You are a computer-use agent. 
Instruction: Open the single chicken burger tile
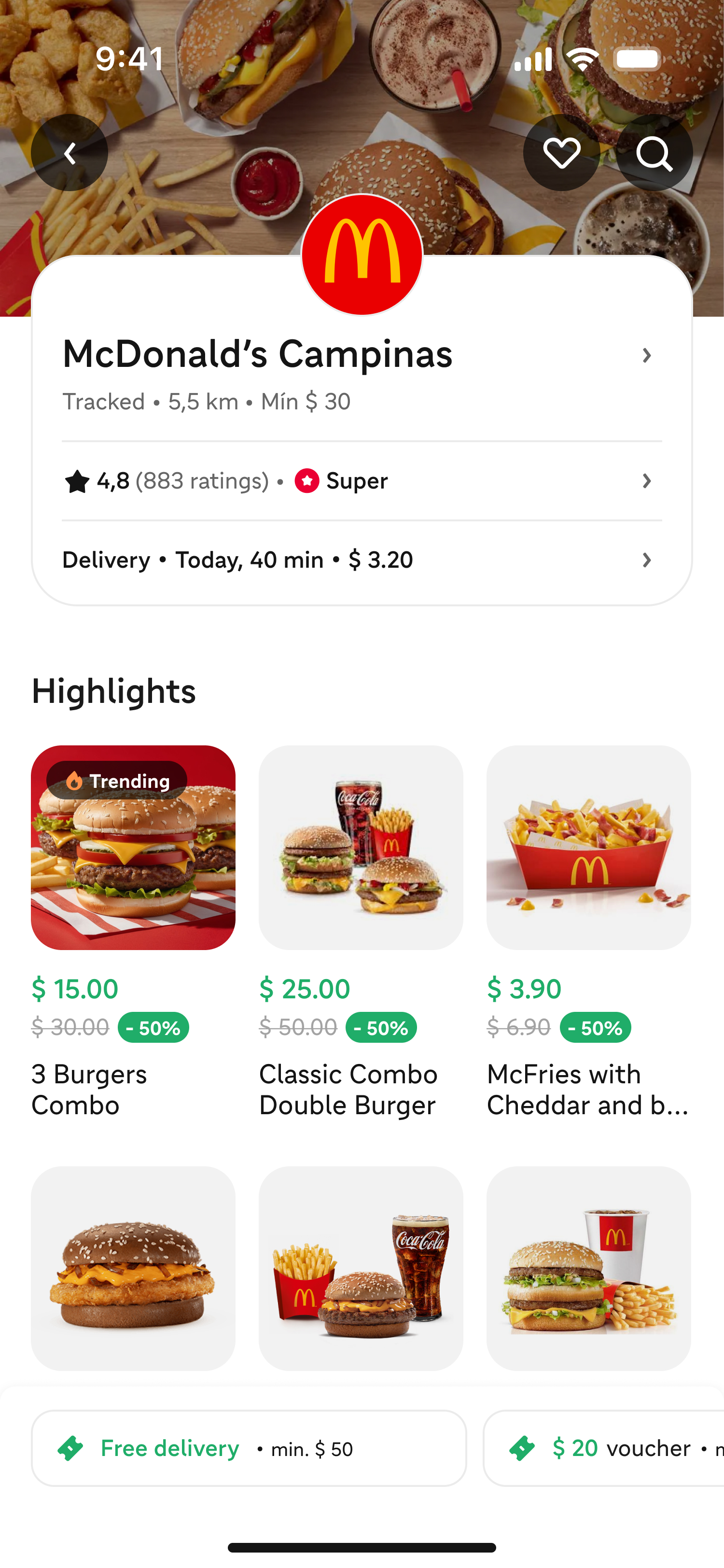[x=133, y=1268]
